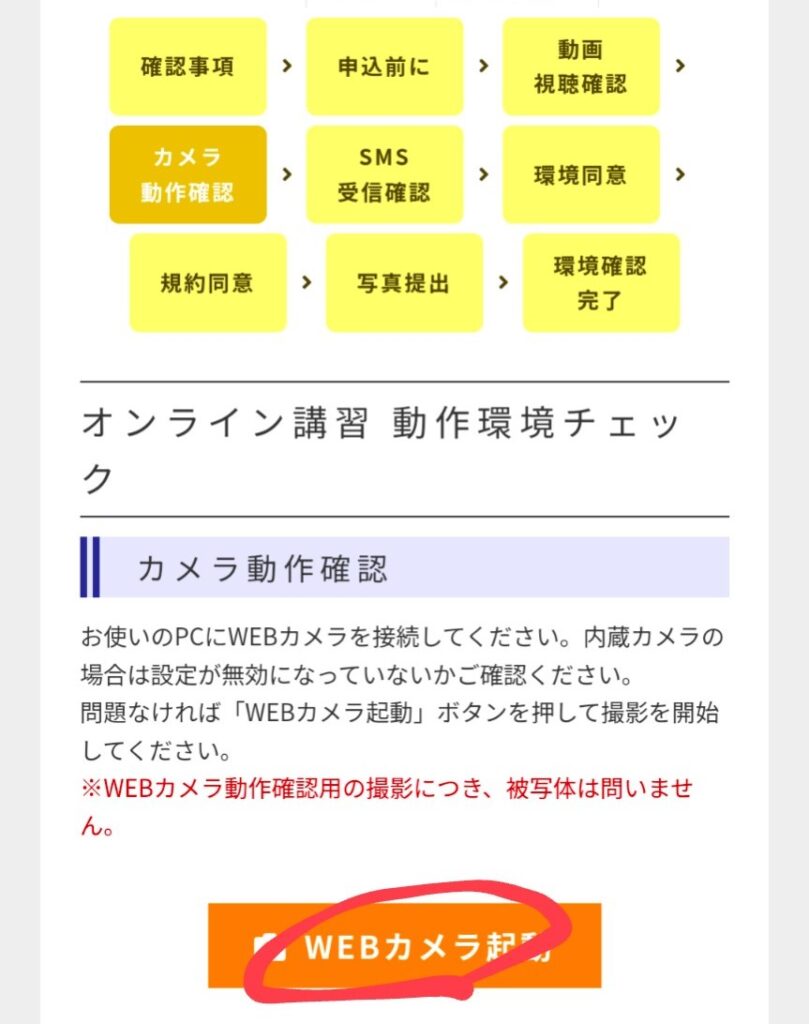Start the WEBカメラ起動 button

pos(404,946)
